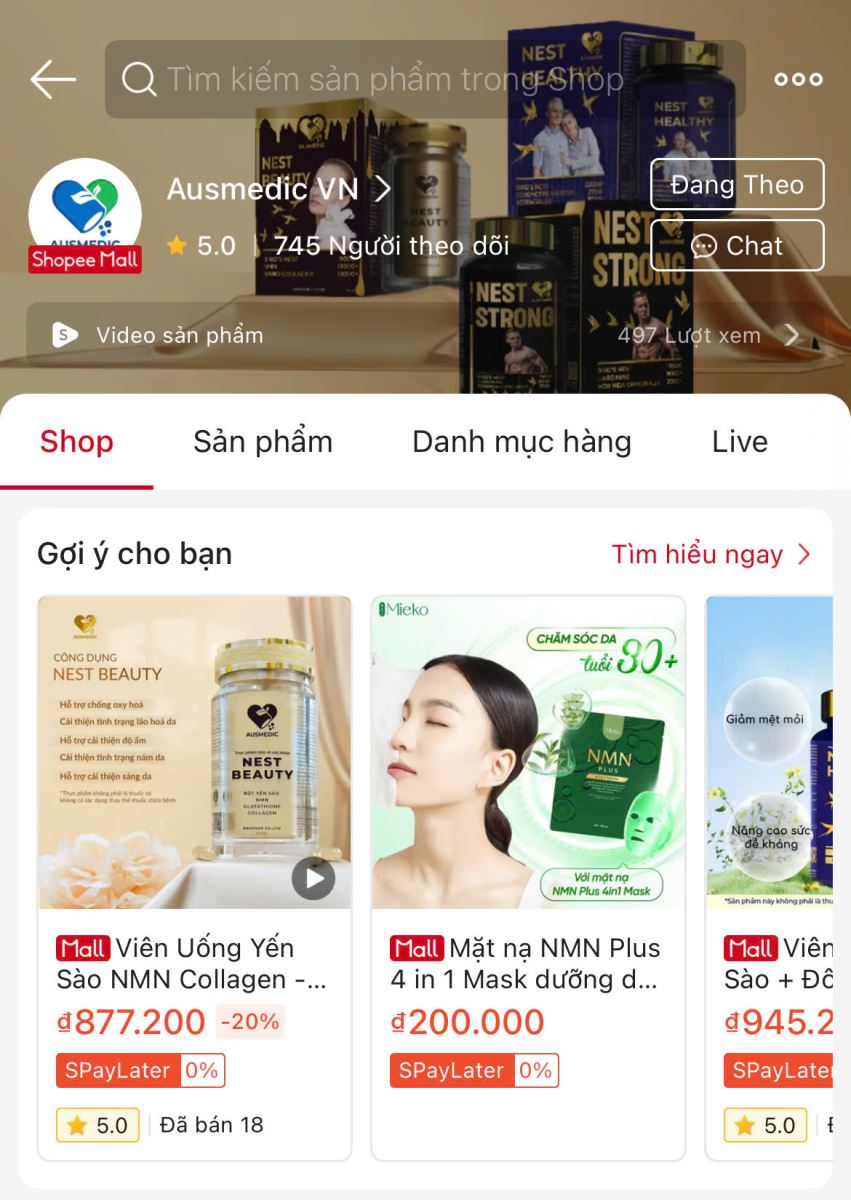Go back using the arrow icon
The height and width of the screenshot is (1200, 851).
pyautogui.click(x=53, y=79)
